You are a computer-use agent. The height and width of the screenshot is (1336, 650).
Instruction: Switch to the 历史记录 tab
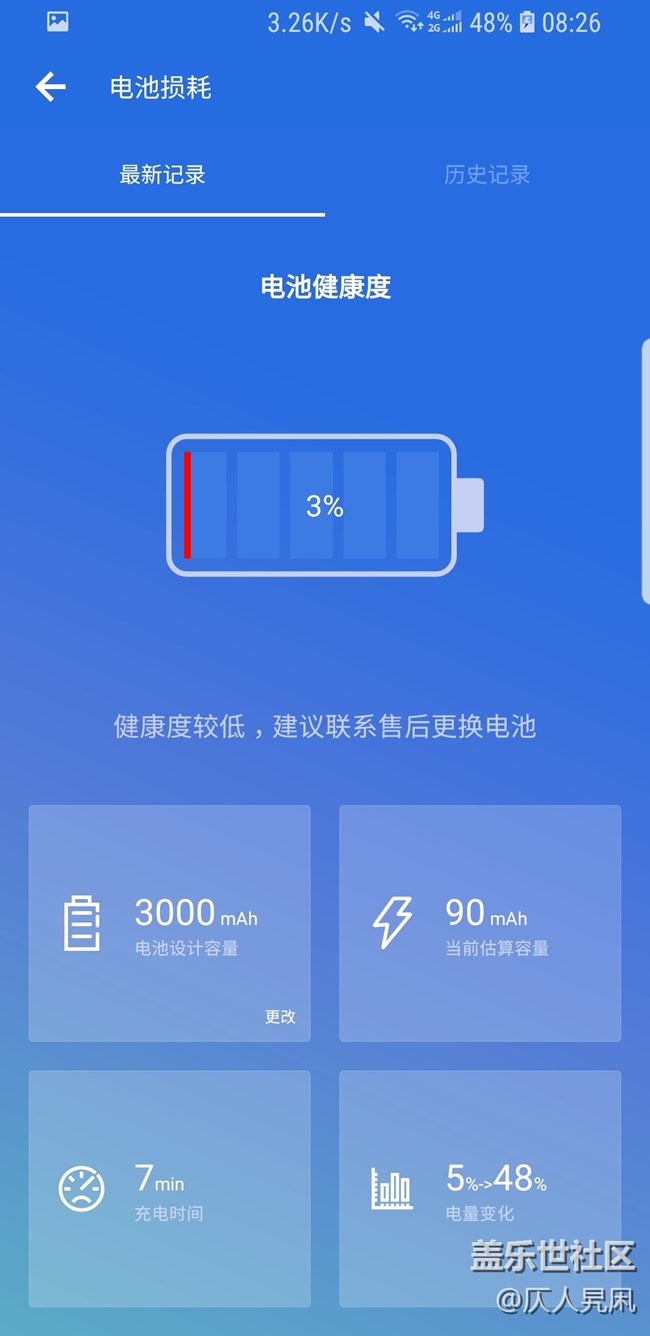(x=487, y=175)
